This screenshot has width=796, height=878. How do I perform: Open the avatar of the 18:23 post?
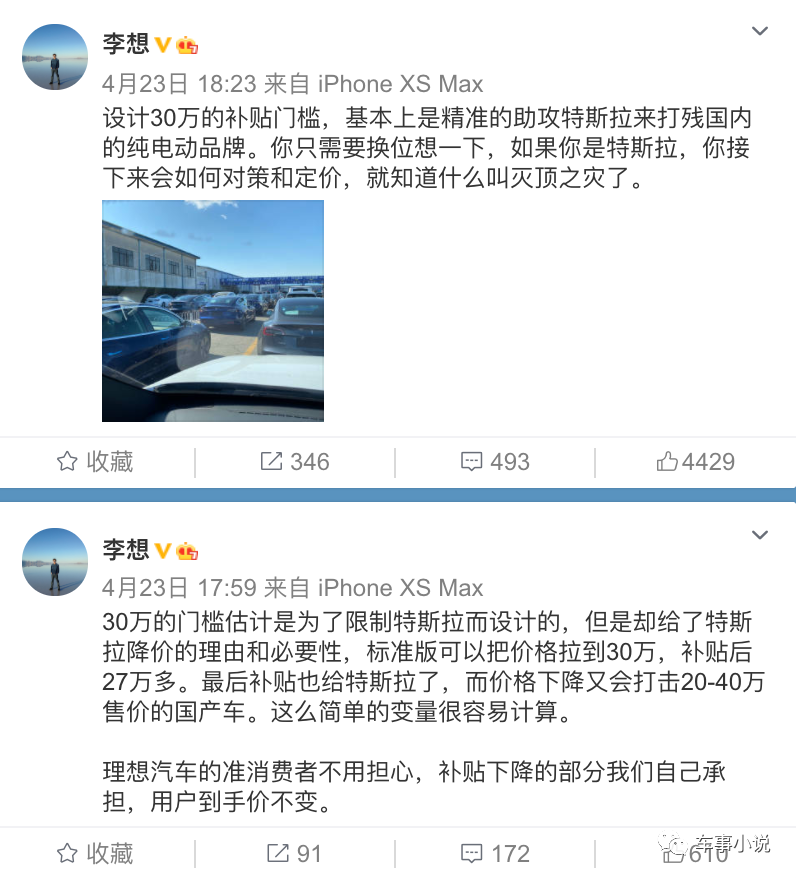55,57
